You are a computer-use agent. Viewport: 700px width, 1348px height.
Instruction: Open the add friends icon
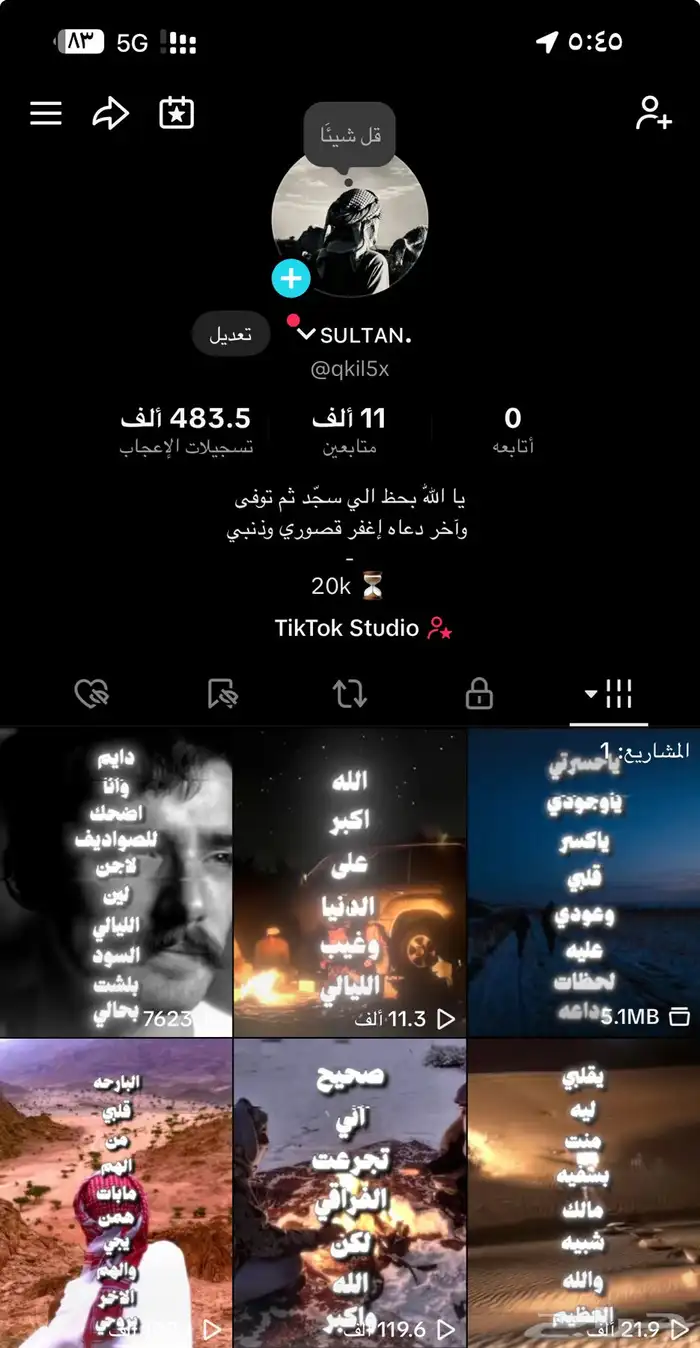tap(653, 114)
